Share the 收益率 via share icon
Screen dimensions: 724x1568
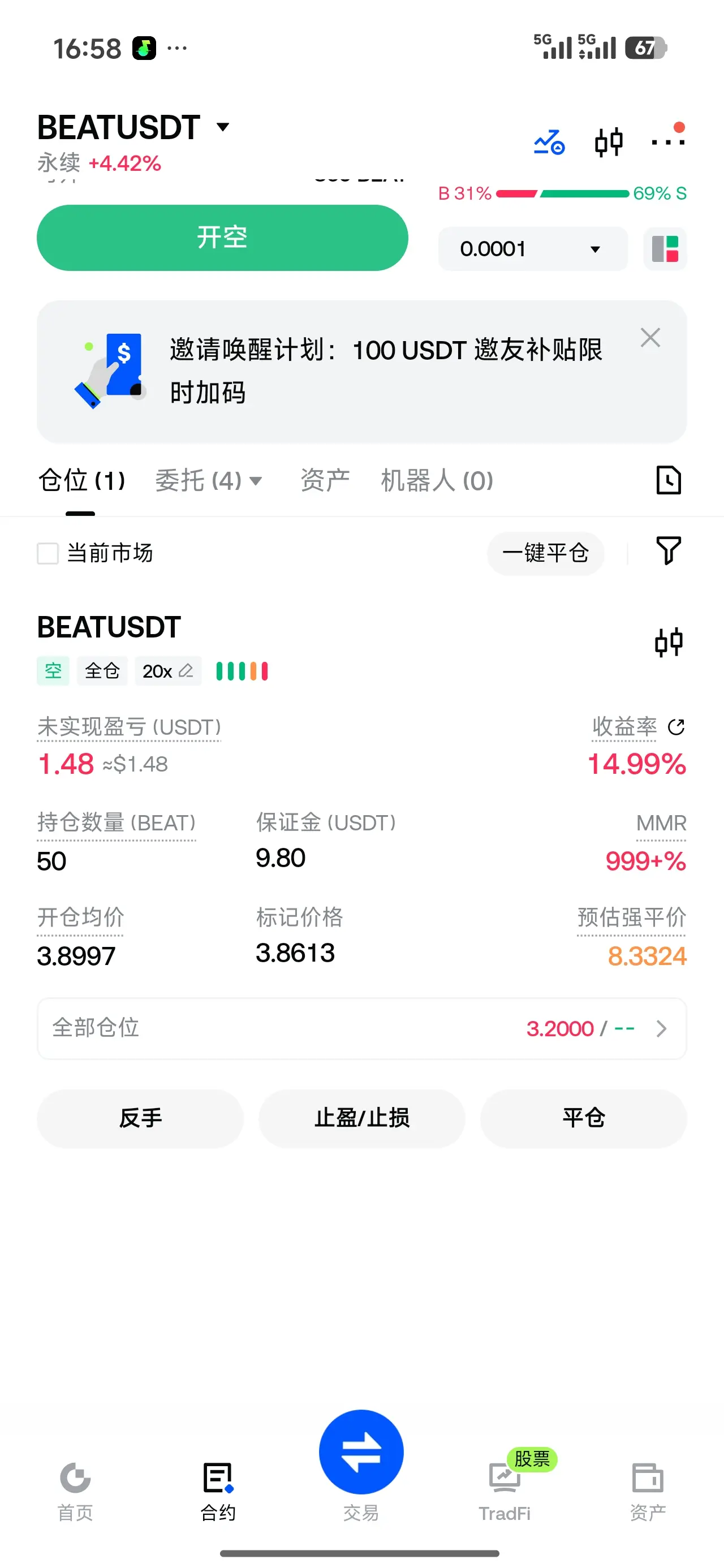tap(676, 727)
